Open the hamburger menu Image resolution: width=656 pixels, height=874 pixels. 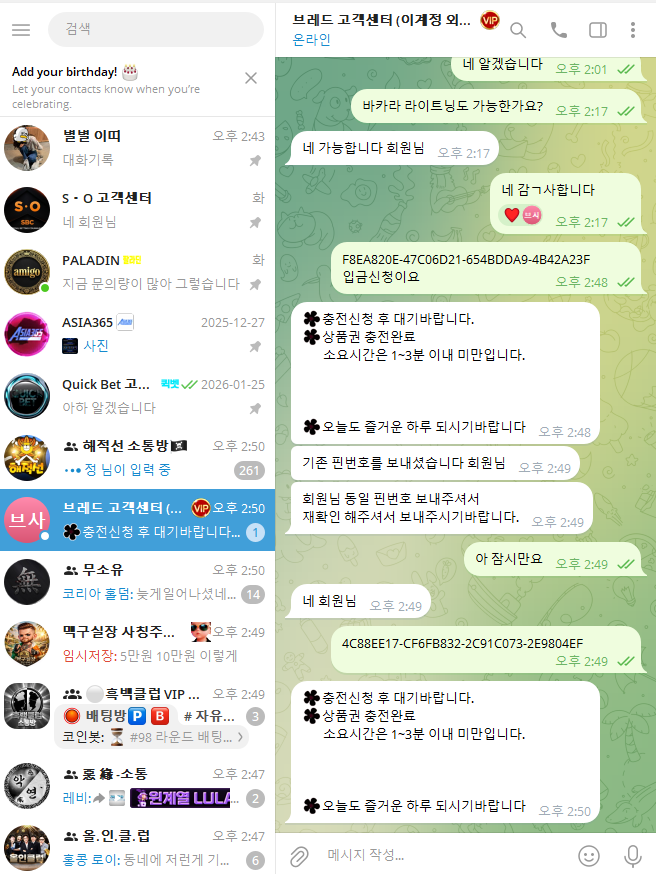(x=21, y=30)
